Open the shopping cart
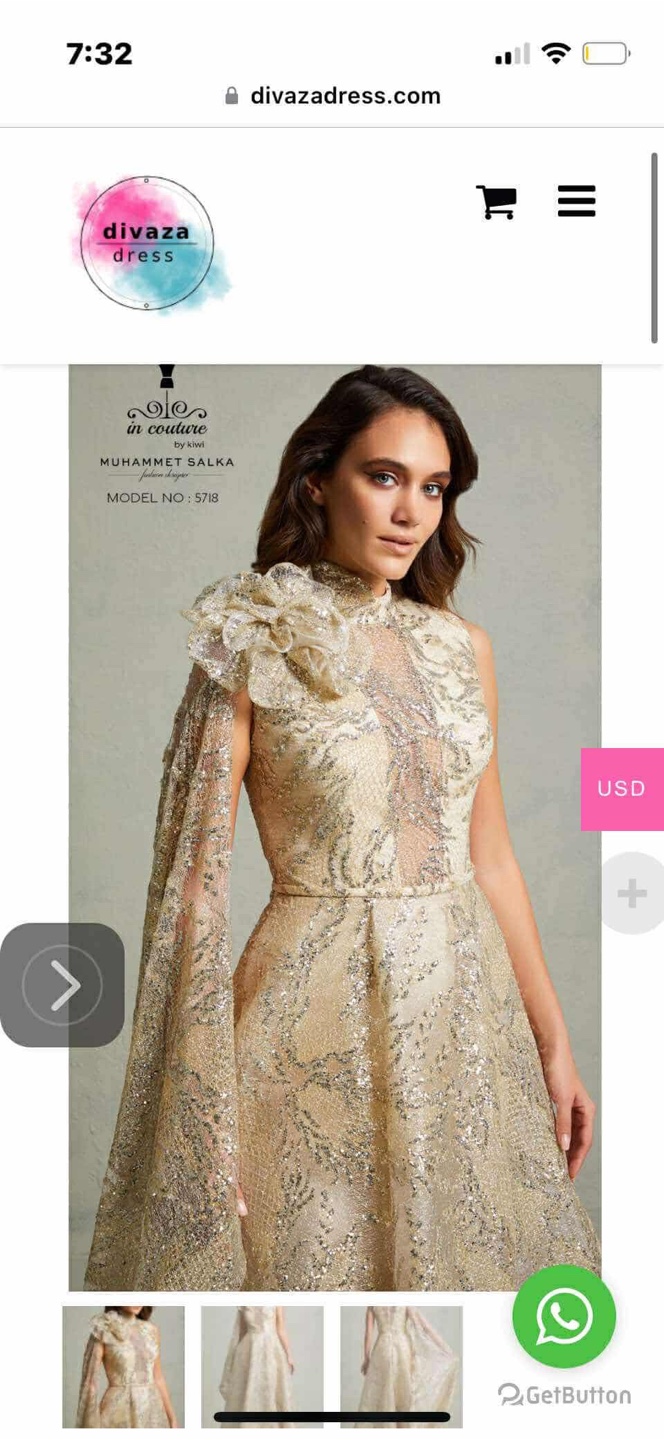The image size is (664, 1440). pyautogui.click(x=496, y=202)
